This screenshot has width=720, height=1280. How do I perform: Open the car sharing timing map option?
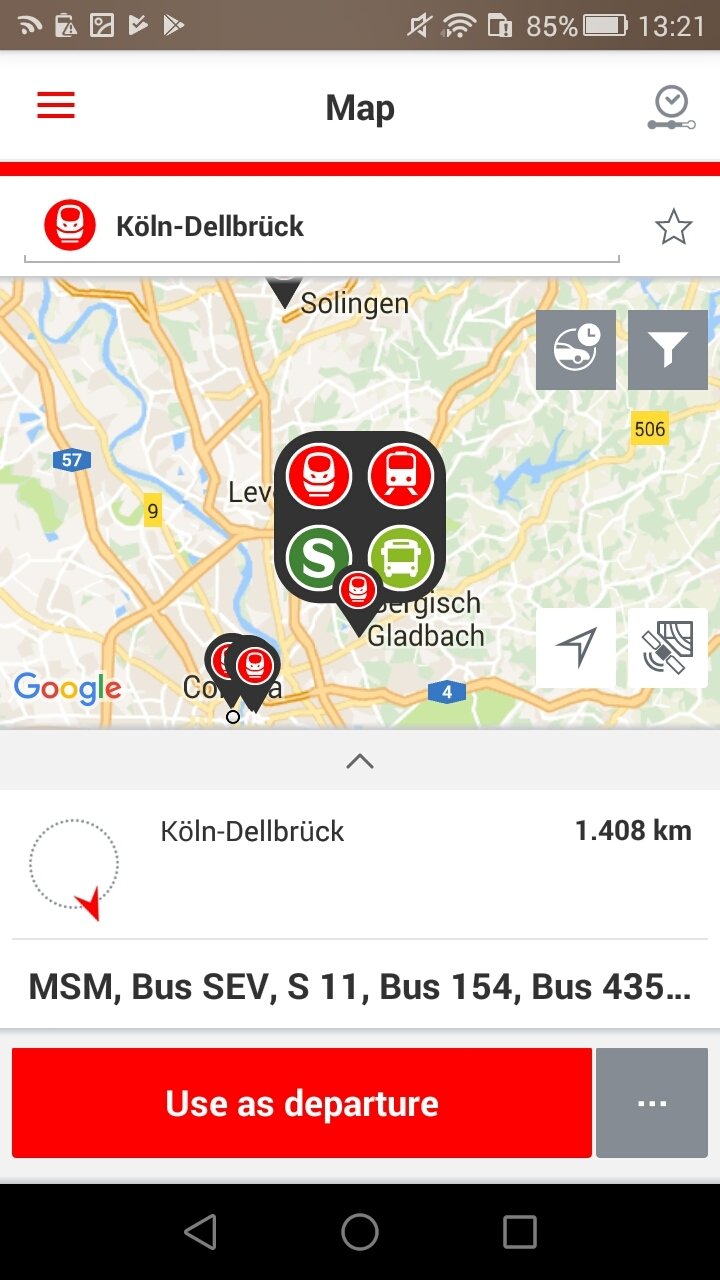point(576,349)
